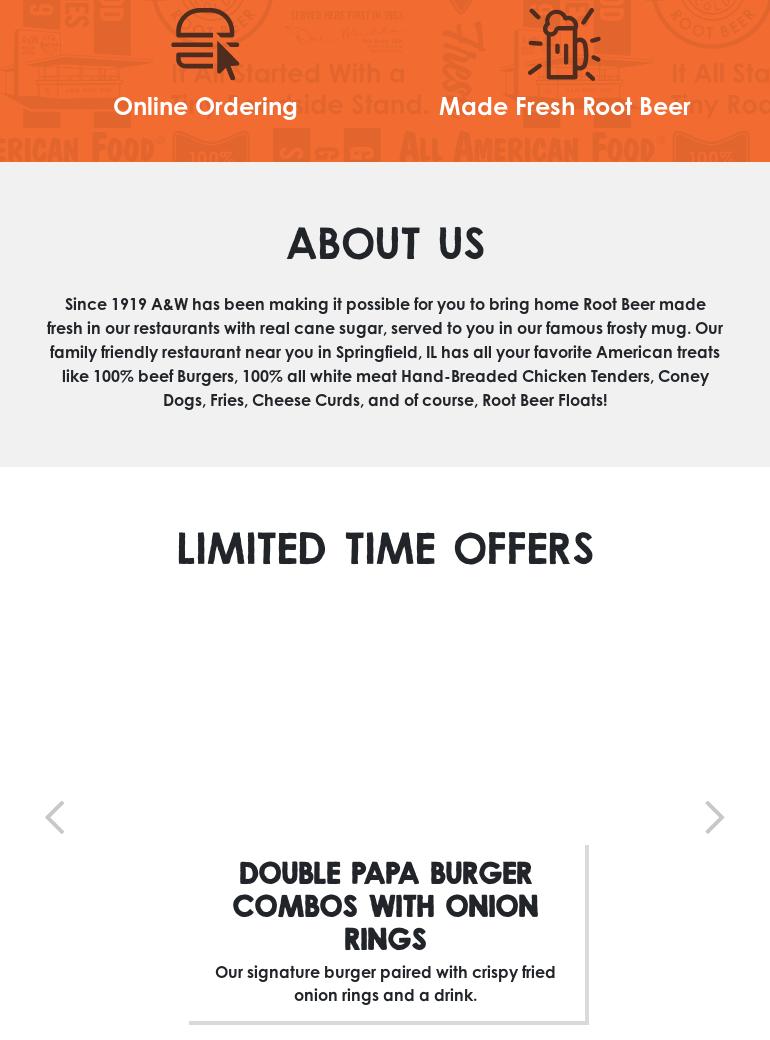Image resolution: width=770 pixels, height=1040 pixels.
Task: Click the About Us heading
Action: click(x=385, y=243)
